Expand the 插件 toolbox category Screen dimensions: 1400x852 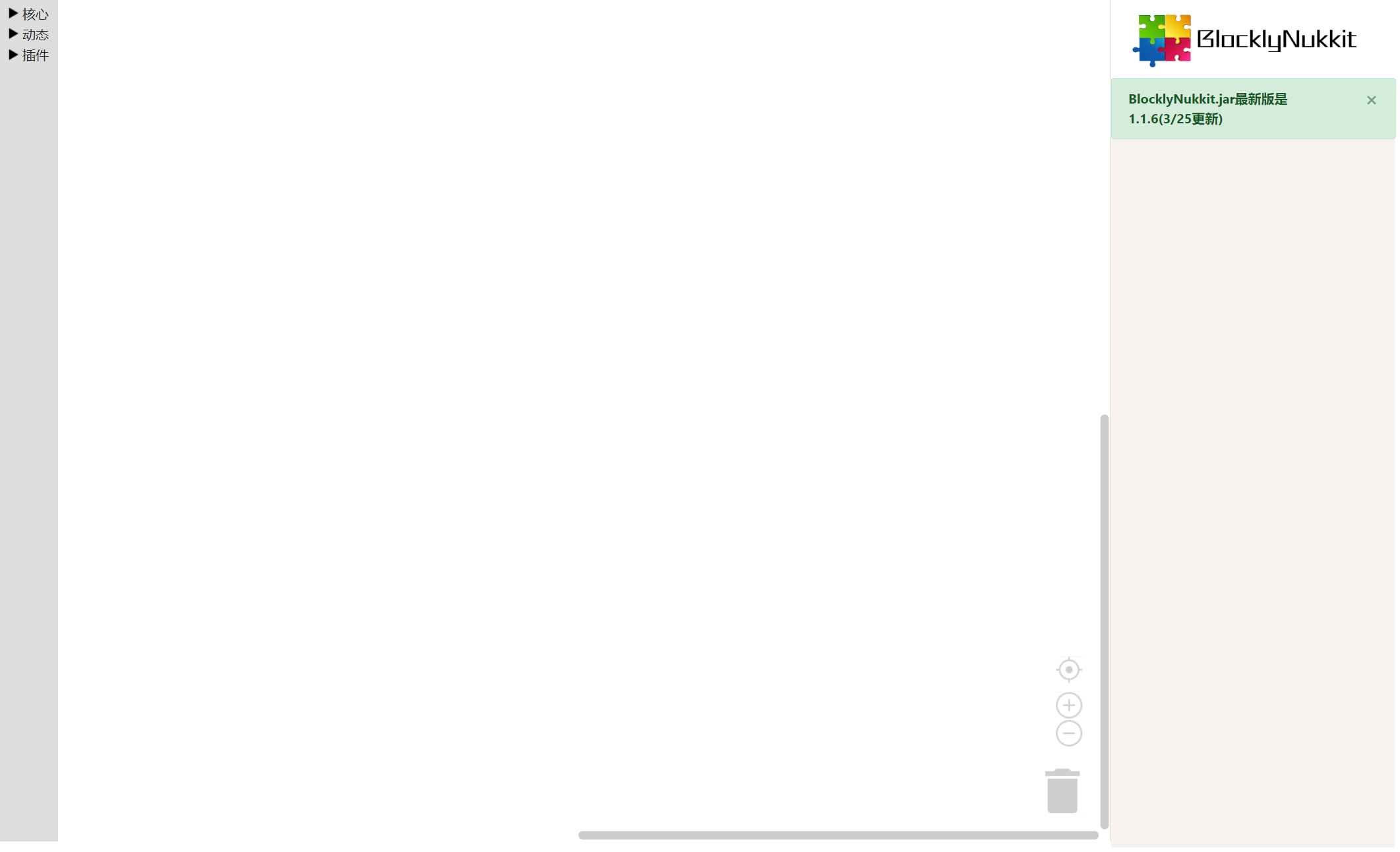28,55
